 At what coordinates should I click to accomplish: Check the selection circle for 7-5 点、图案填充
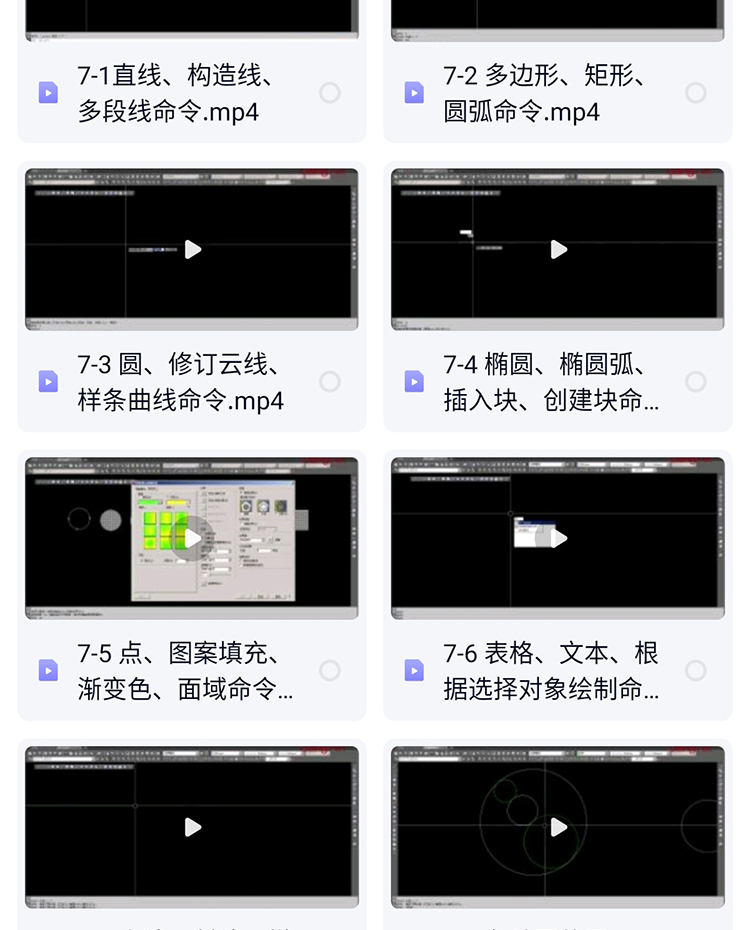(330, 670)
